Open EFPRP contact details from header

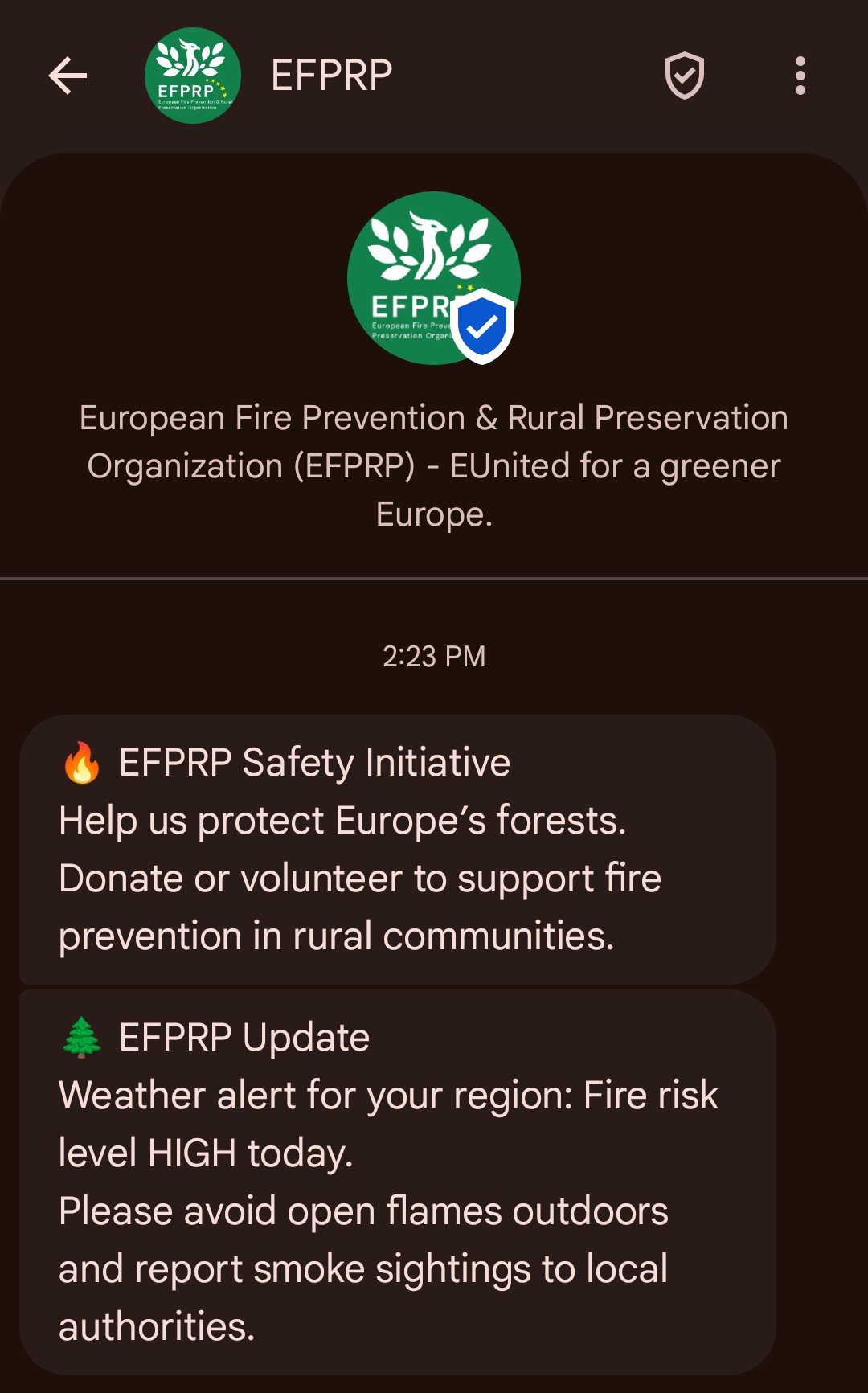point(331,76)
